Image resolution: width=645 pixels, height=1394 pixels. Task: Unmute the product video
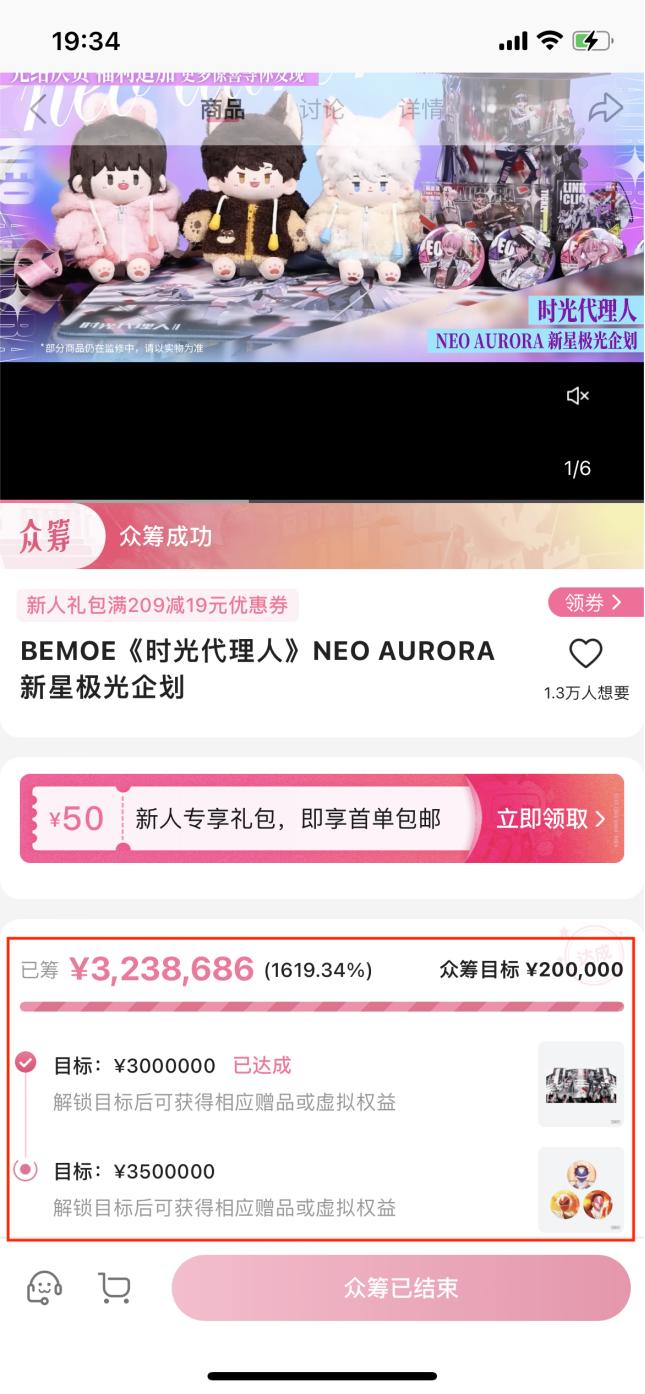pyautogui.click(x=578, y=396)
